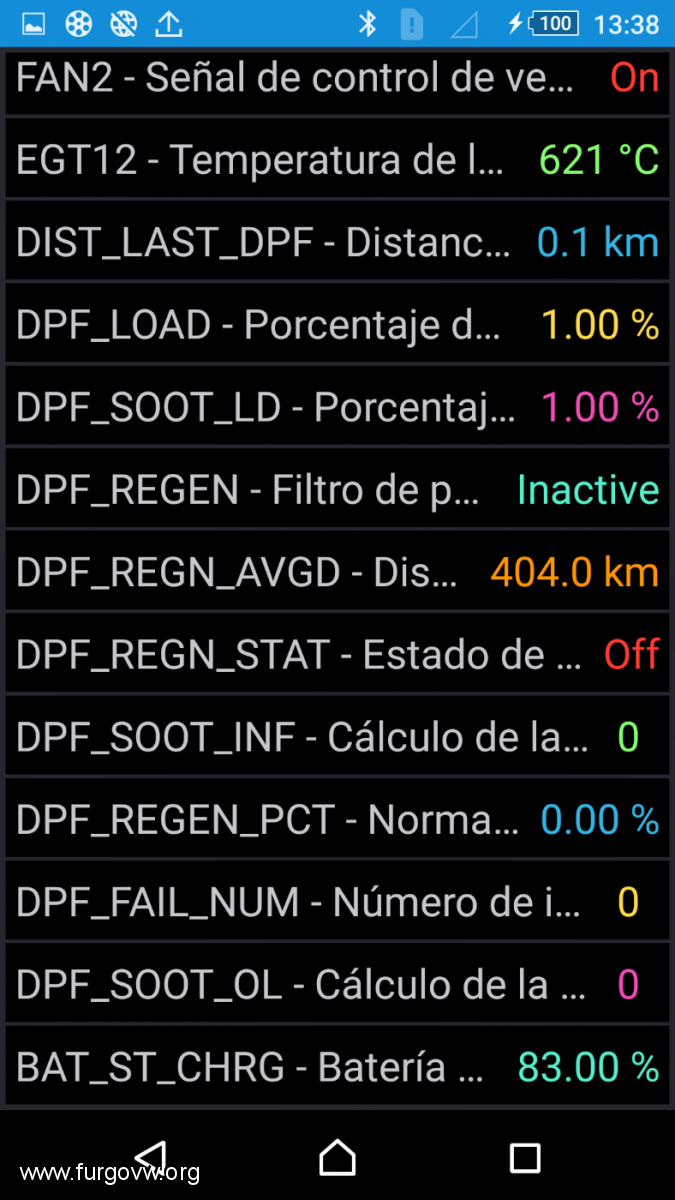Show recent apps
The image size is (675, 1200).
click(525, 1158)
